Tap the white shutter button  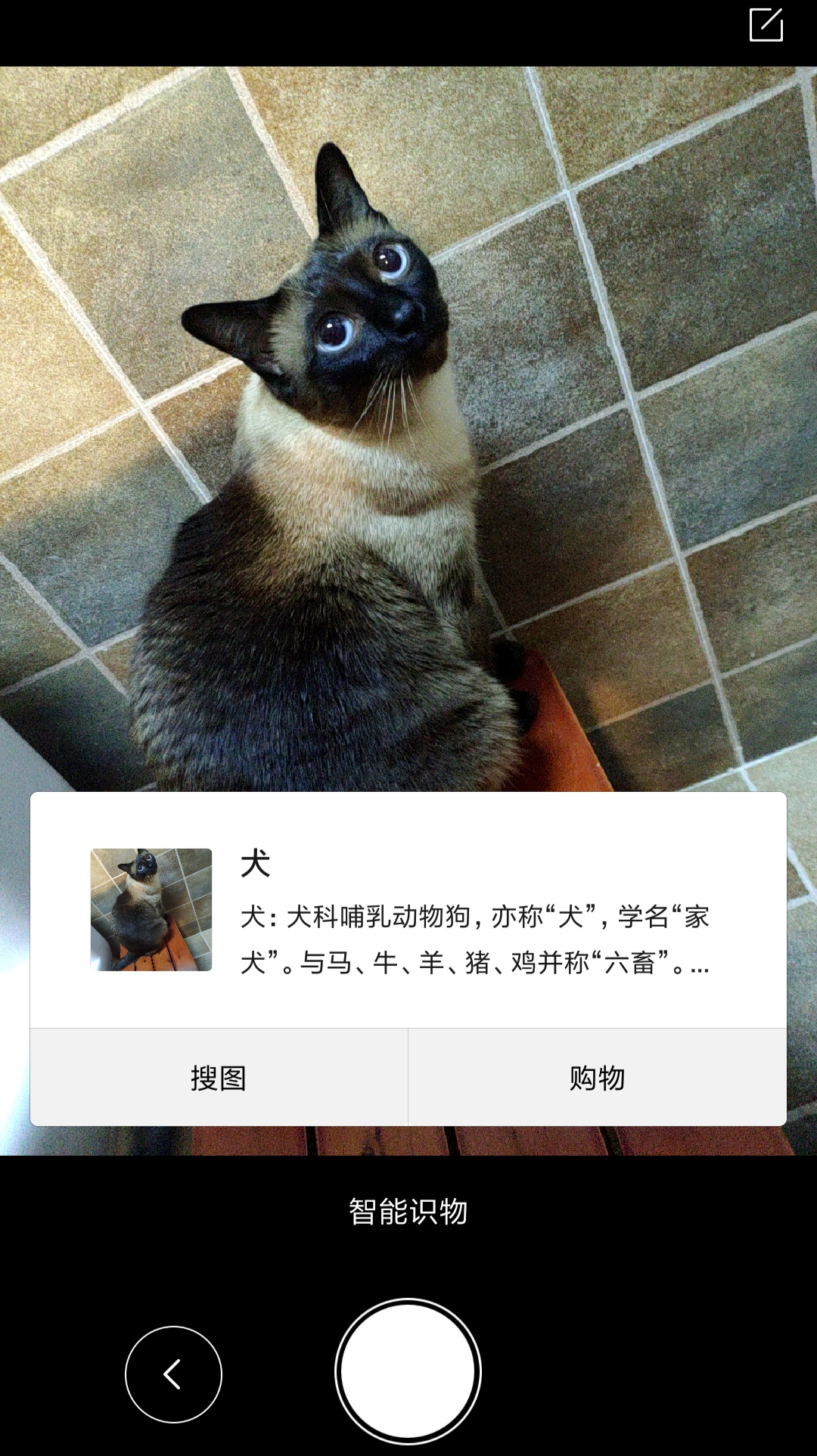408,1371
